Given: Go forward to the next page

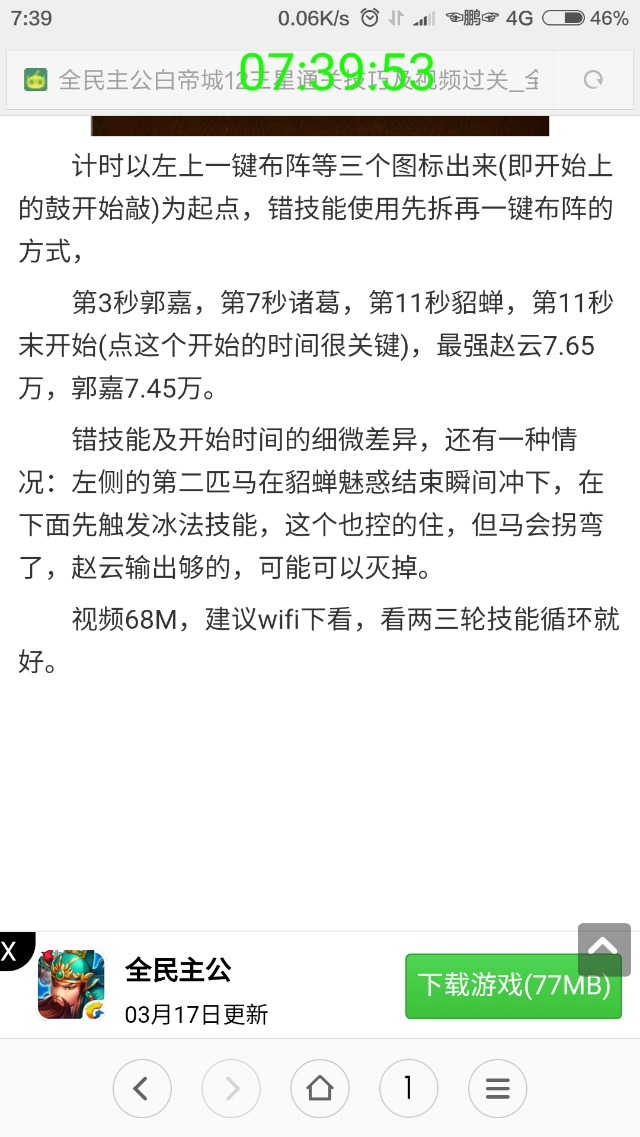Looking at the screenshot, I should coord(231,1088).
